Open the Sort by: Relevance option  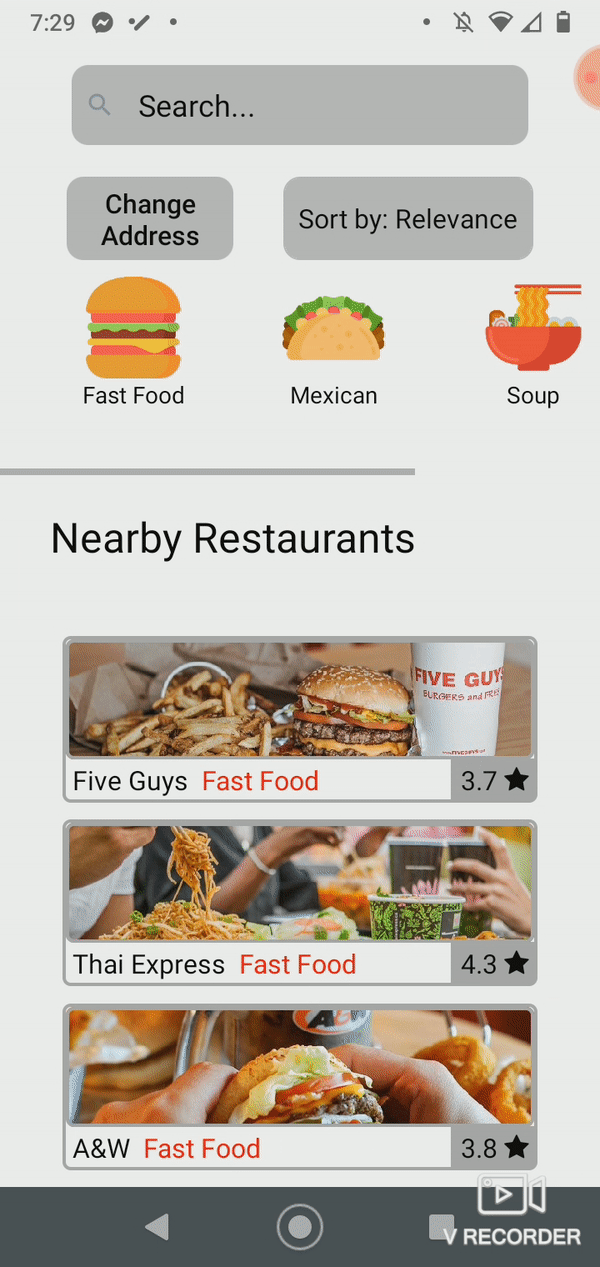(408, 219)
